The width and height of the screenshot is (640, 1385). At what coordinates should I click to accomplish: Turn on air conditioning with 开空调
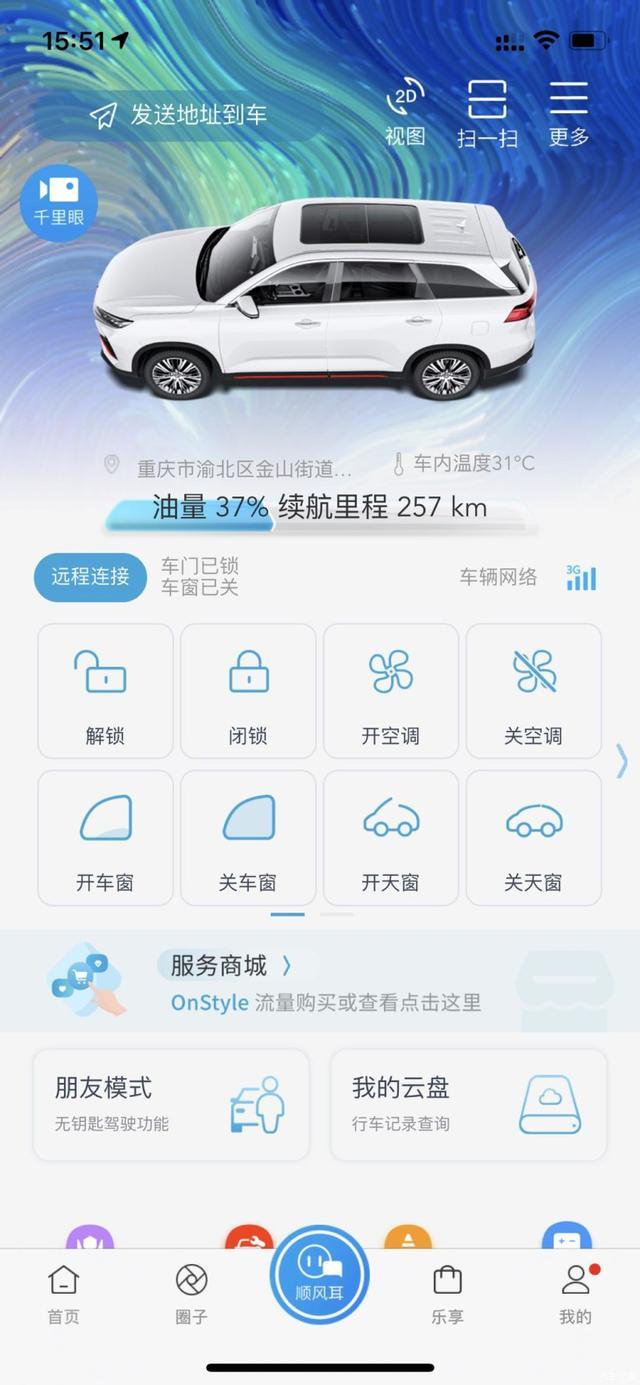click(391, 691)
